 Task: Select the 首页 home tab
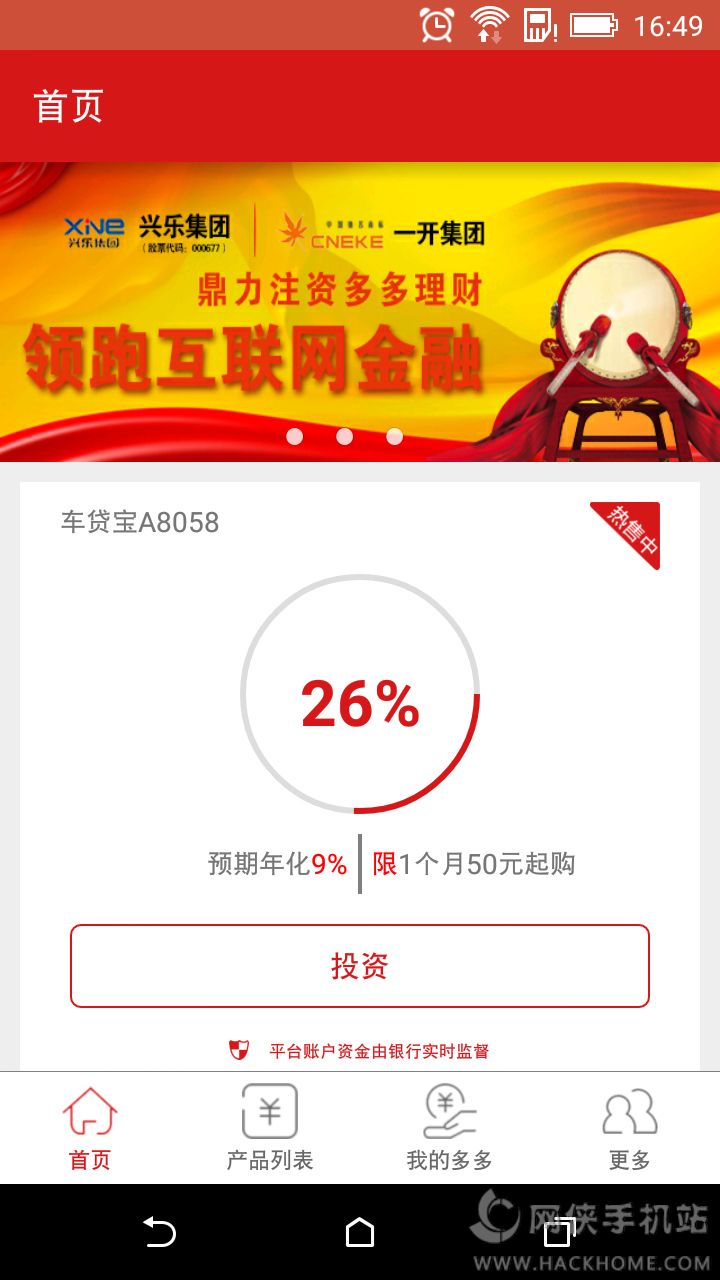point(90,1128)
